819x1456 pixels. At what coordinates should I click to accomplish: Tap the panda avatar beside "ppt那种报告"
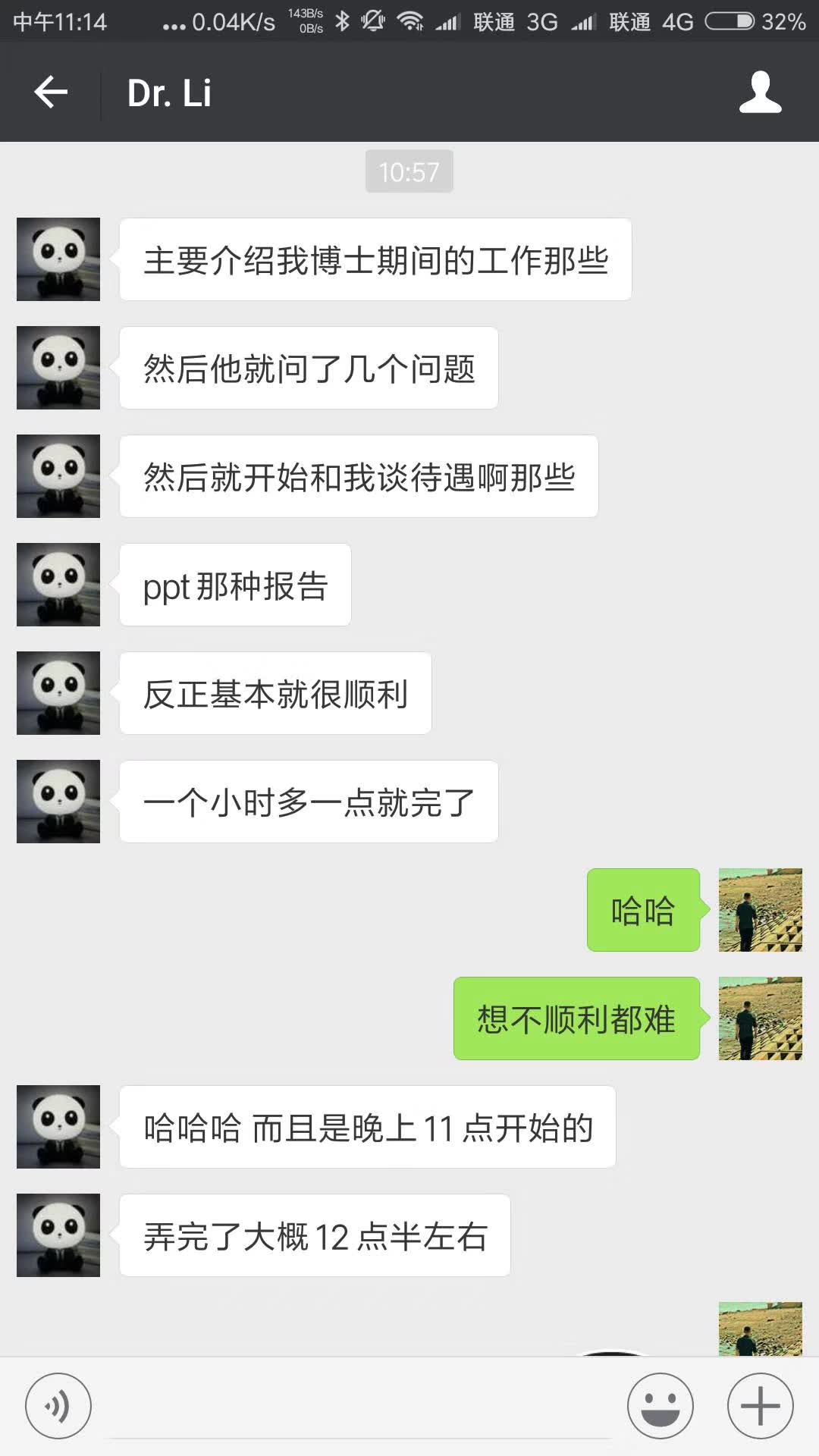click(58, 585)
